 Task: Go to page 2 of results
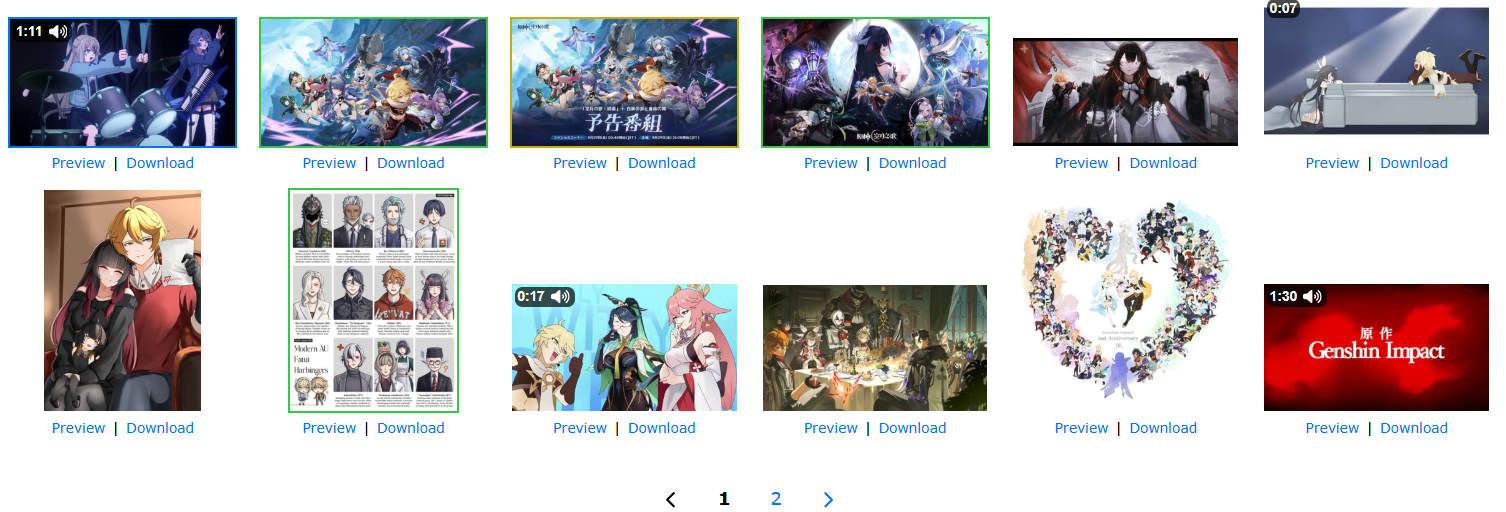pos(776,499)
